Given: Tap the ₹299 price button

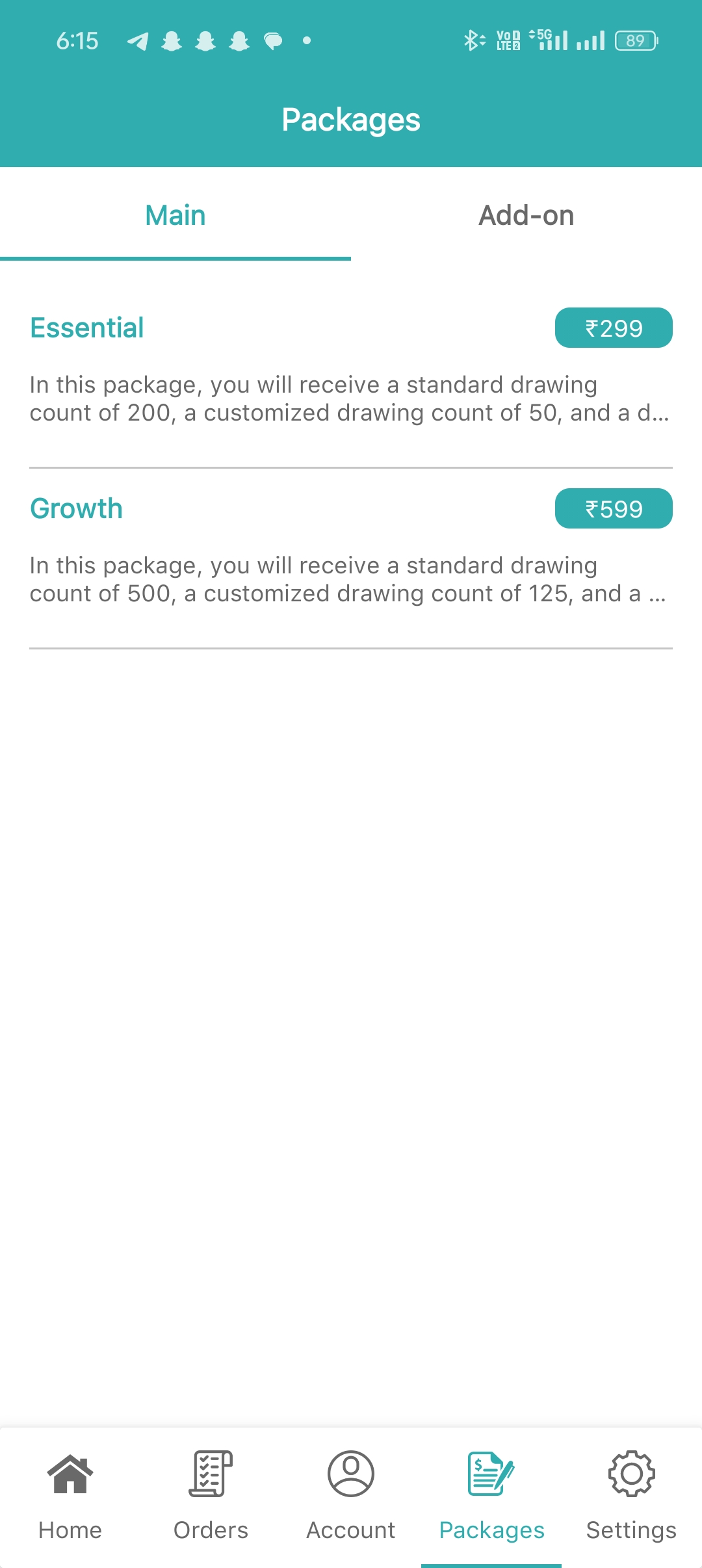Looking at the screenshot, I should tap(613, 328).
